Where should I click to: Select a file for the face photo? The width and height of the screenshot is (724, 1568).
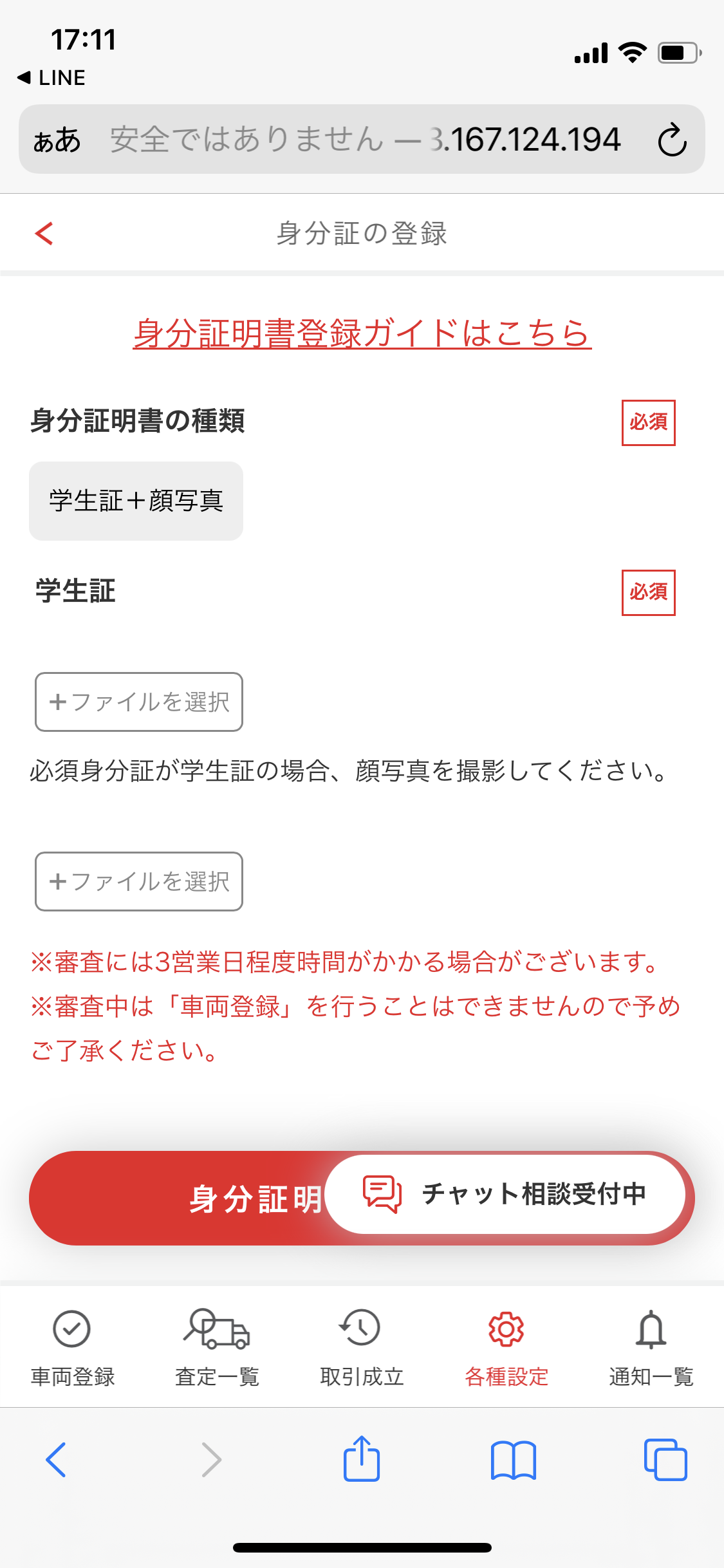click(139, 881)
